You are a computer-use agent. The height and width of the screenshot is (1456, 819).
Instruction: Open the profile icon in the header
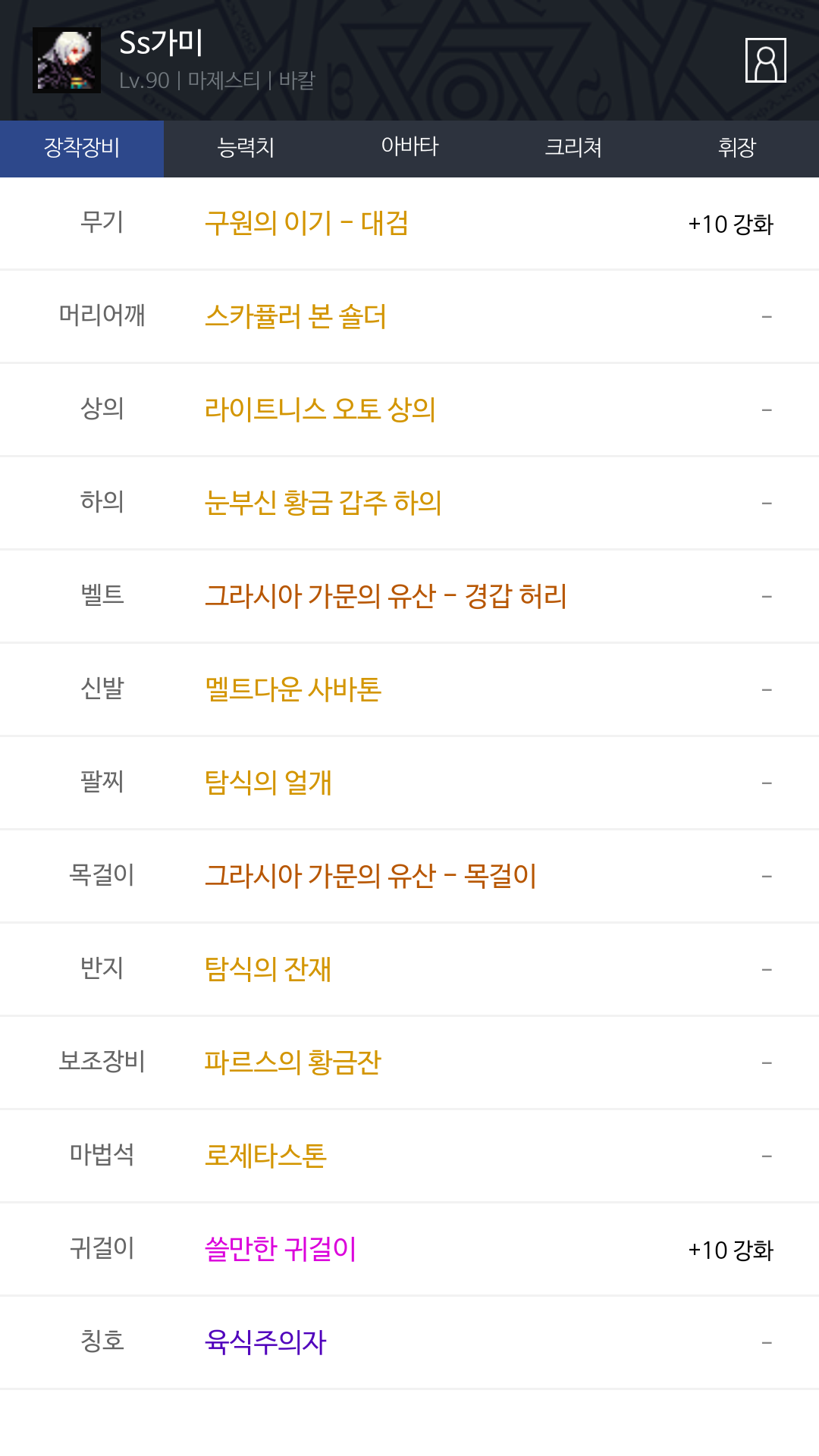765,60
